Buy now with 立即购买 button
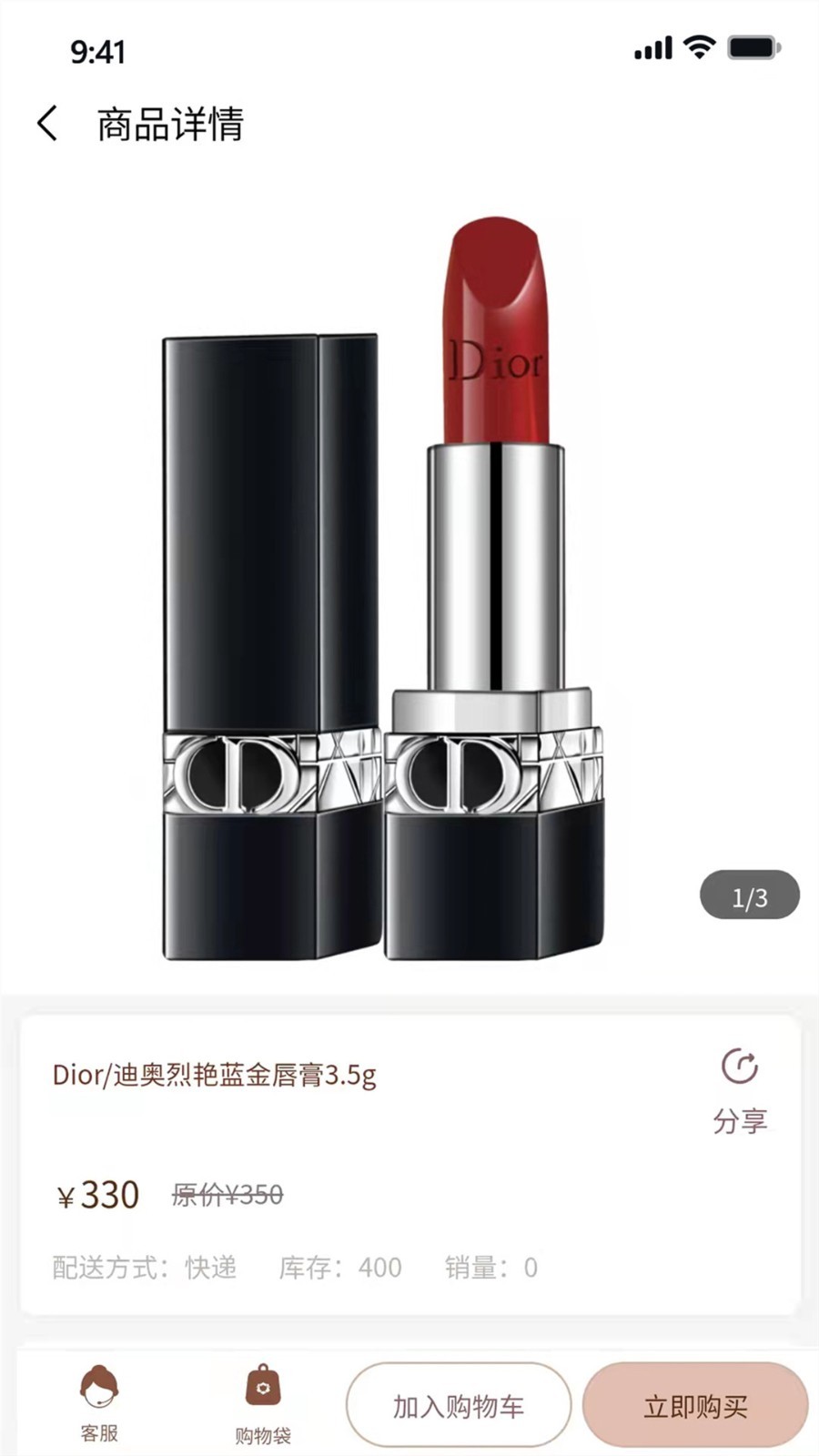Viewport: 819px width, 1456px height. (x=695, y=1405)
